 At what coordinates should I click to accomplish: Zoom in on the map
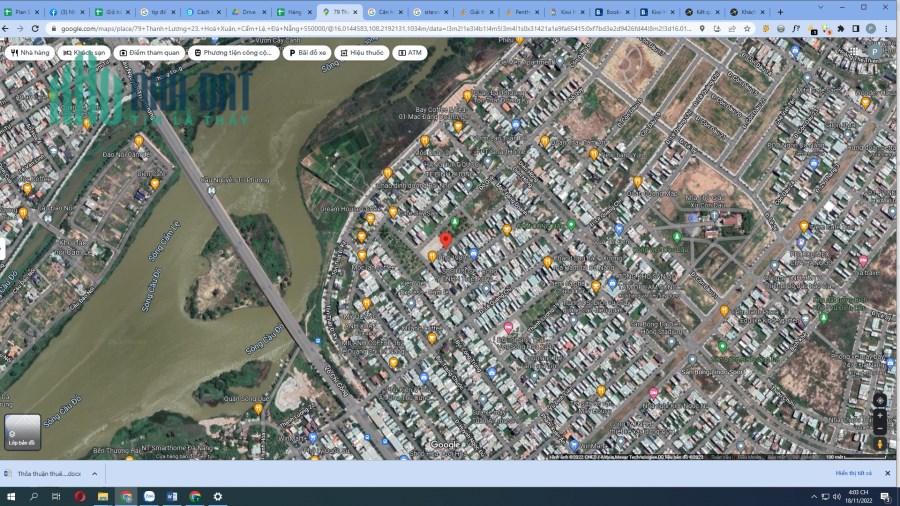(x=879, y=415)
